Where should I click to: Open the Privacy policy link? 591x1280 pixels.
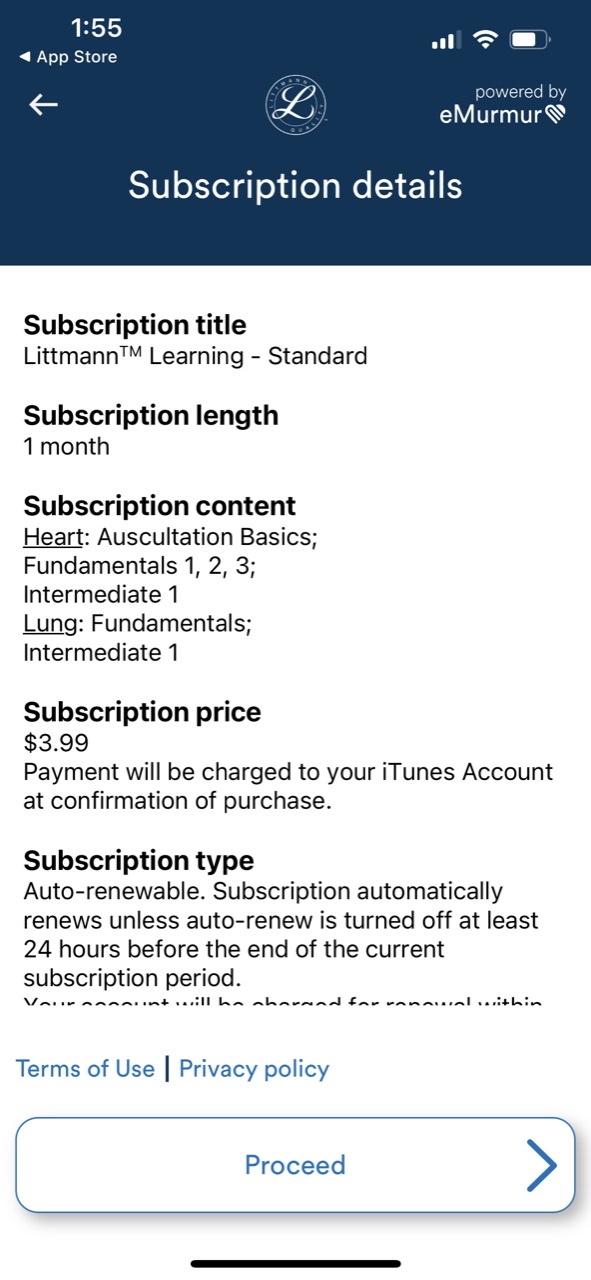[x=254, y=1069]
